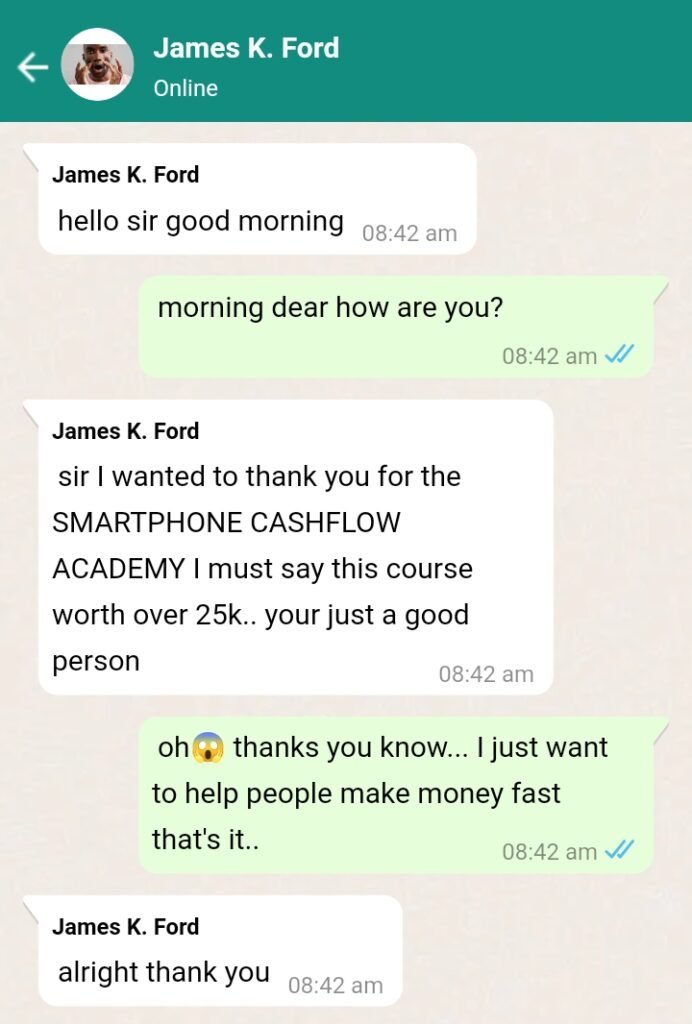Open James K. Ford's profile picture
This screenshot has width=692, height=1024.
tap(97, 65)
